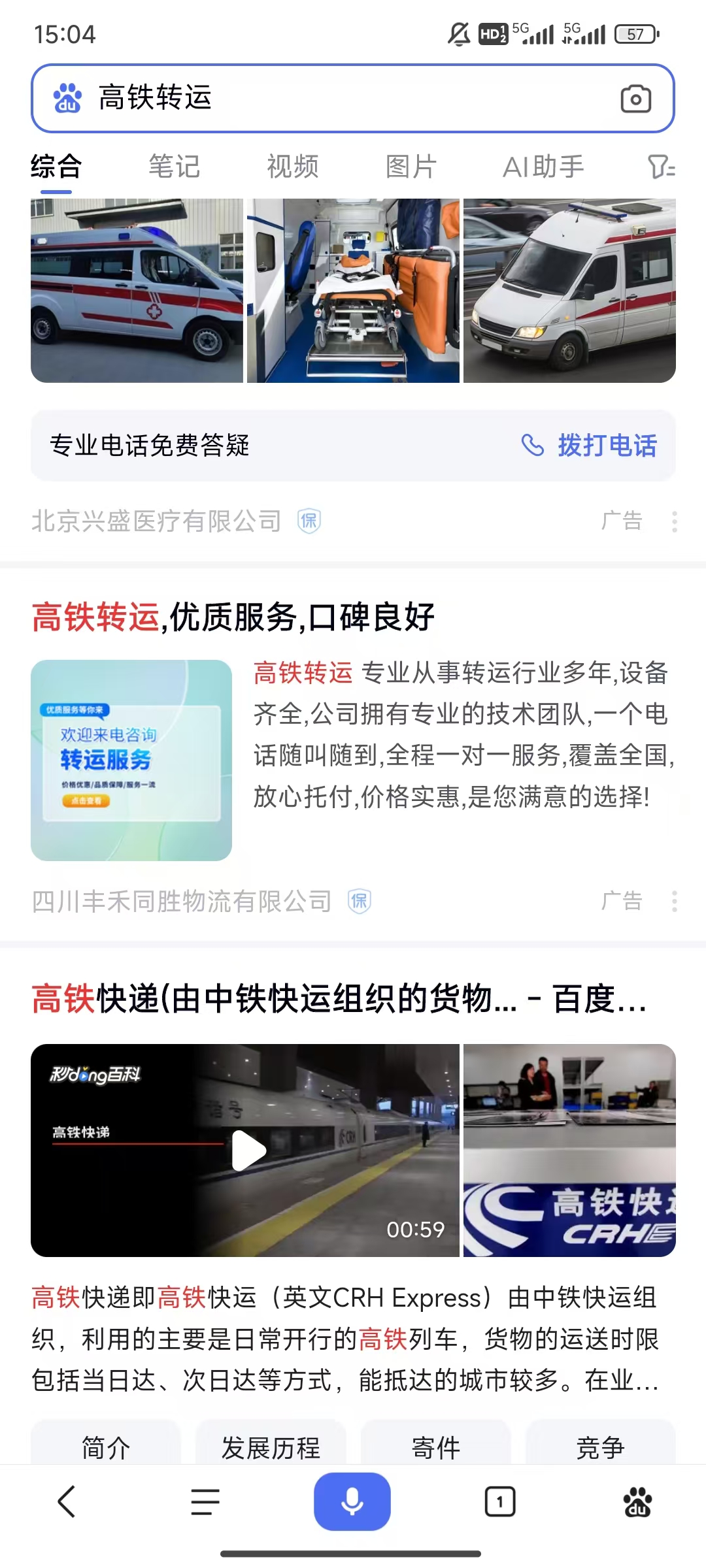Open the tabs switcher

(x=500, y=1501)
